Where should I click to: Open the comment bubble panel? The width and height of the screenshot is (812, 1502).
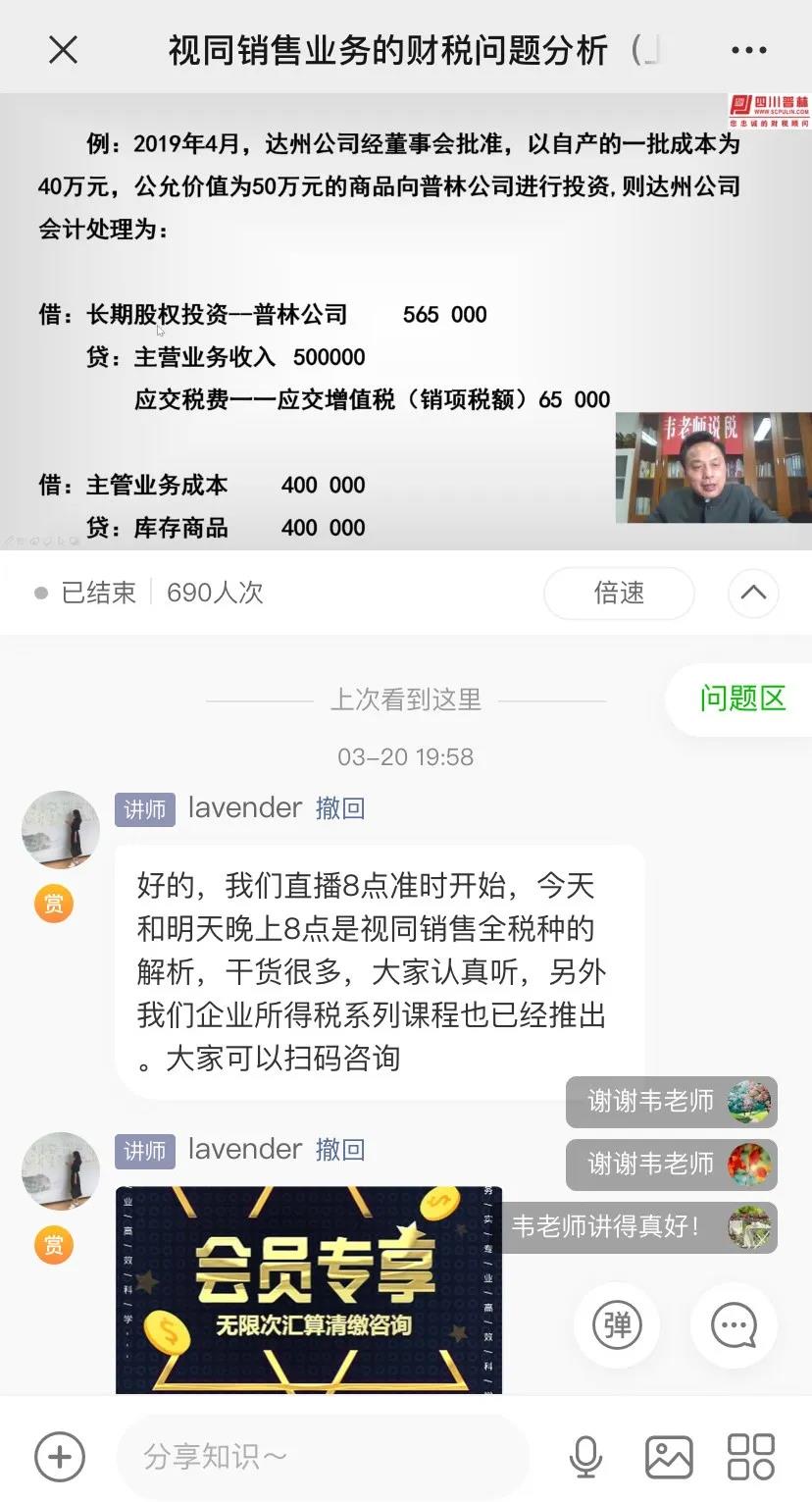click(x=734, y=1324)
